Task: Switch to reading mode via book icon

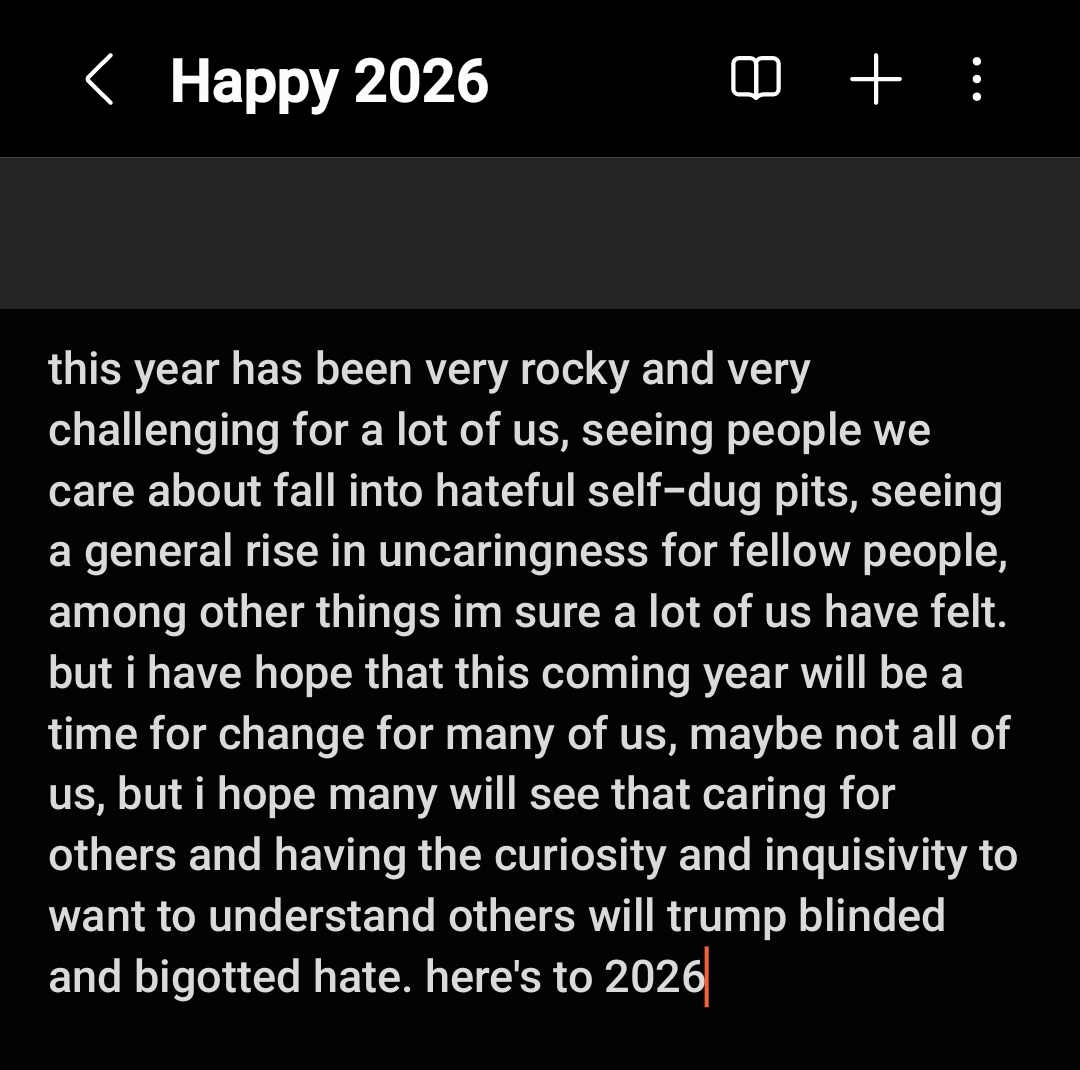Action: (756, 79)
